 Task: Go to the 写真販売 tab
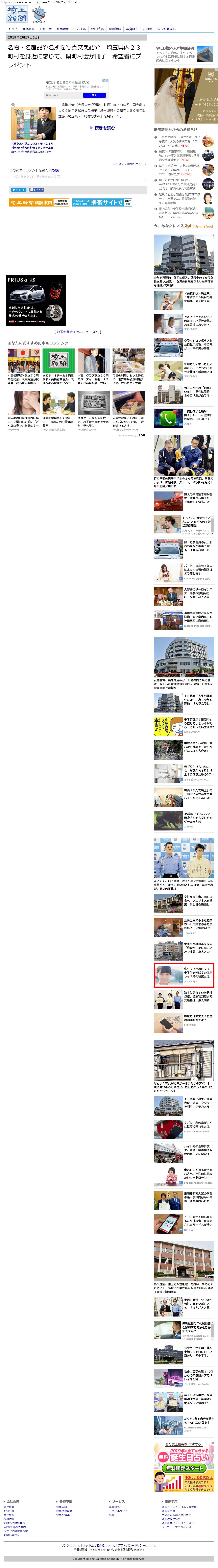click(x=131, y=29)
